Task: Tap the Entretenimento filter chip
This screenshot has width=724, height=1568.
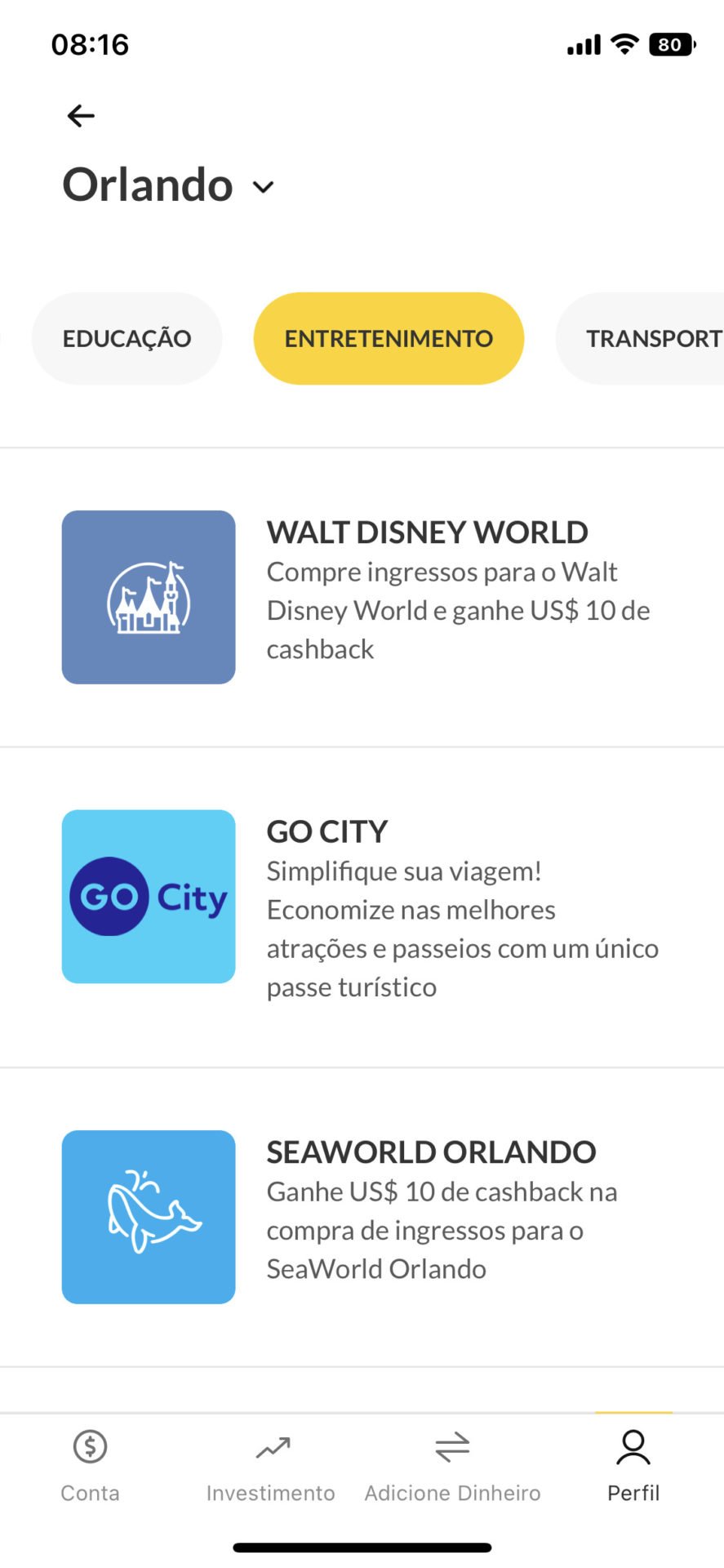Action: [389, 338]
